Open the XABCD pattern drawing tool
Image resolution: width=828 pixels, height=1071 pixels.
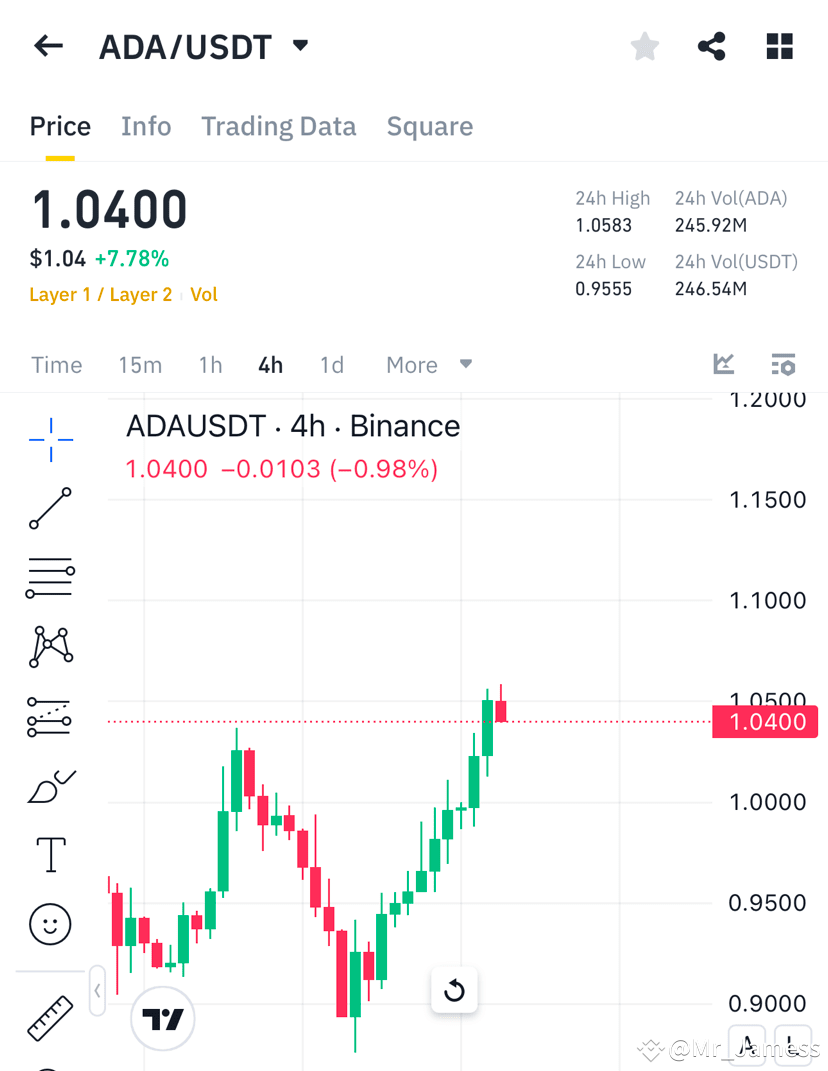click(x=50, y=646)
